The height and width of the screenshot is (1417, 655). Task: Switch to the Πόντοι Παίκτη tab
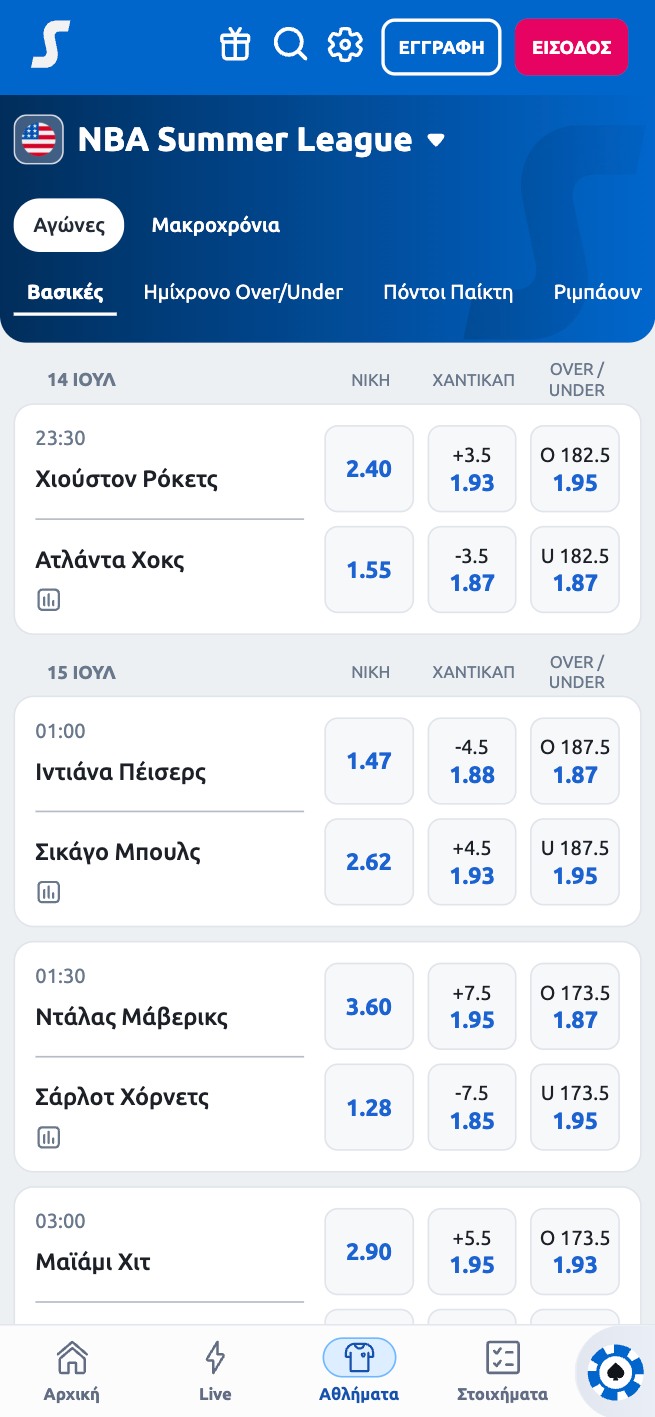pos(448,292)
